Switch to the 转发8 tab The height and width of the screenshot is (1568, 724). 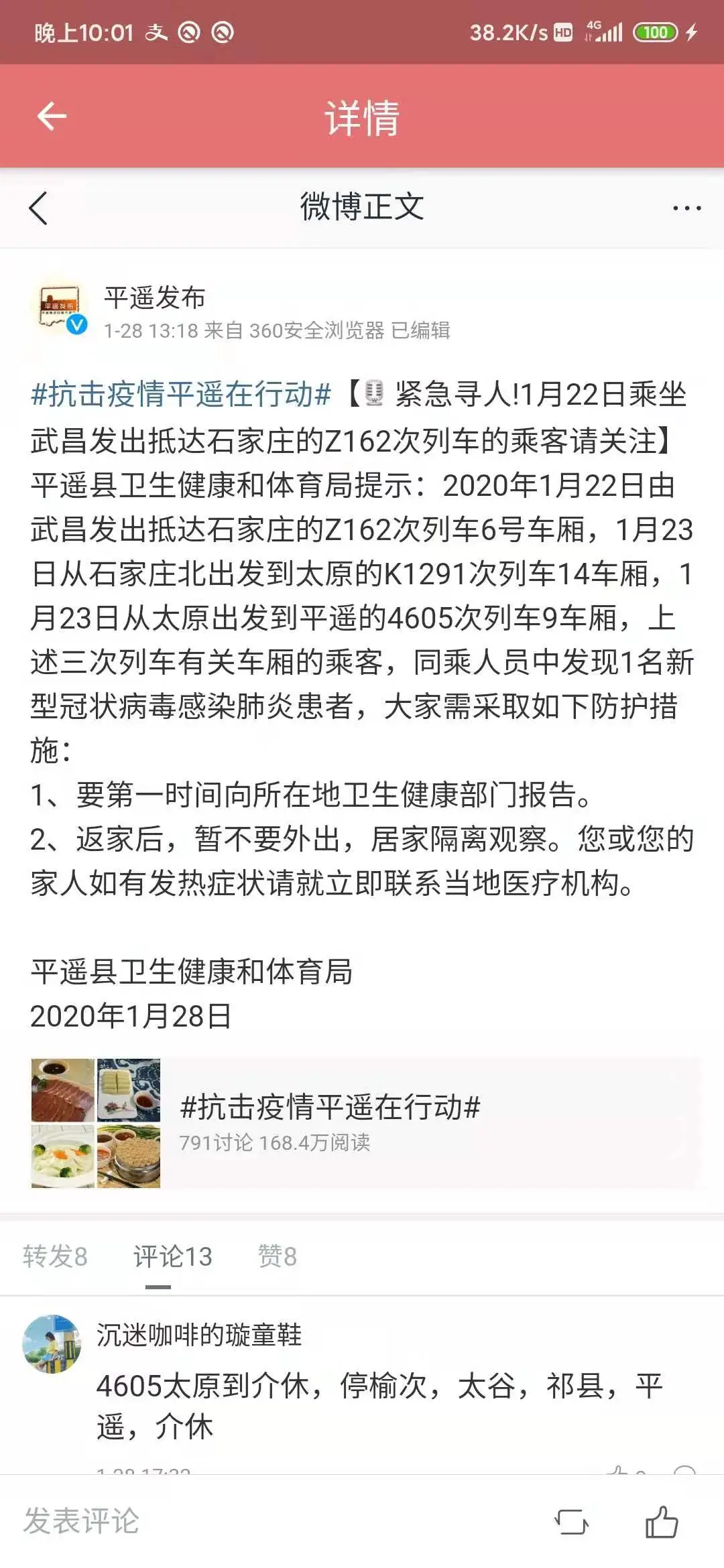click(55, 1256)
